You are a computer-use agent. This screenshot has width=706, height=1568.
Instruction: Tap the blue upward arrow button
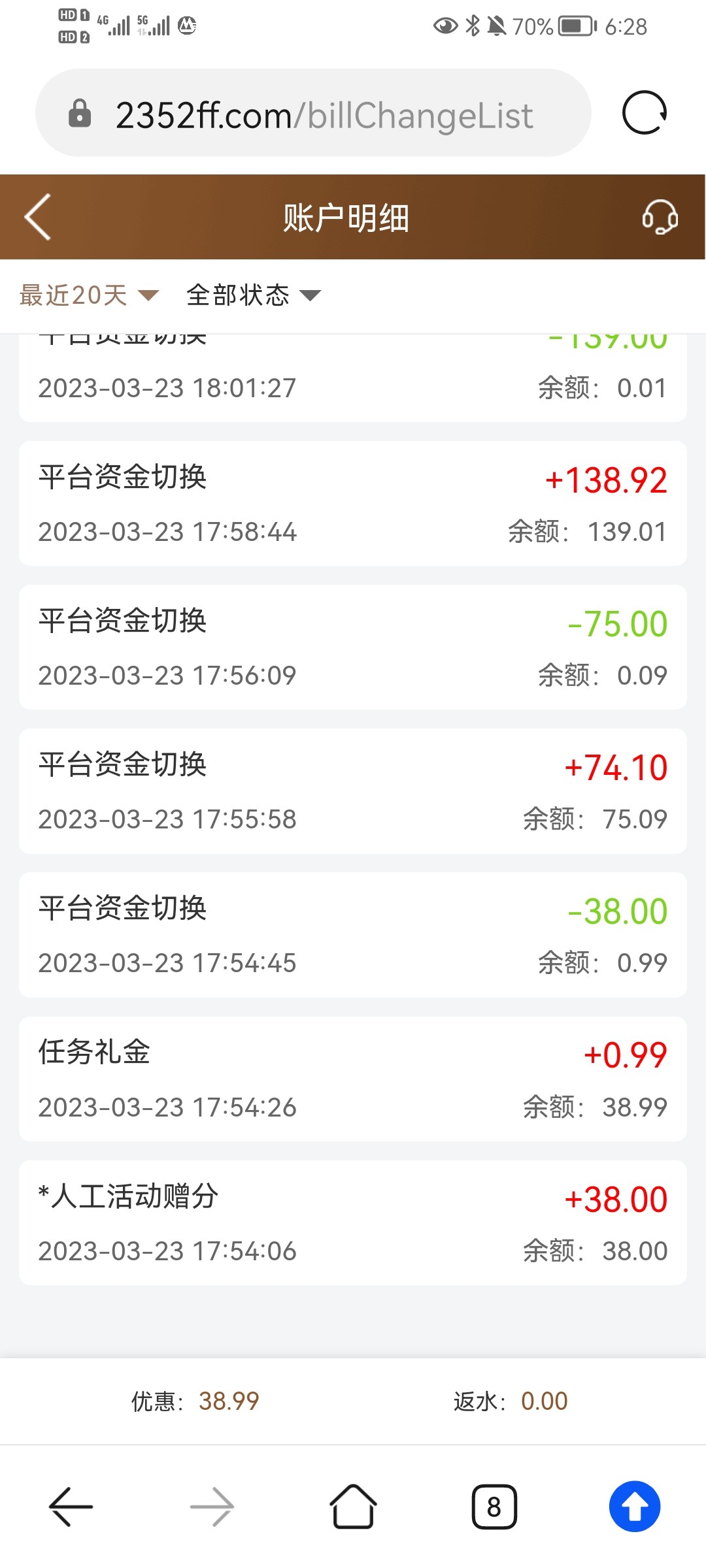pyautogui.click(x=634, y=1507)
